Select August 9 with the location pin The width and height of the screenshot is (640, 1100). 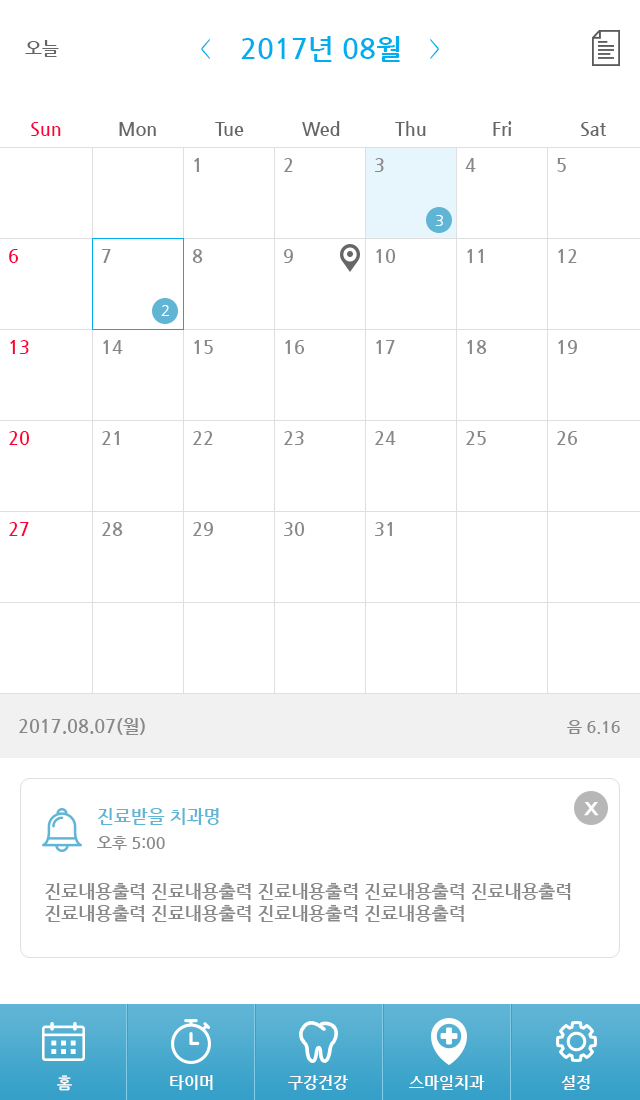(x=320, y=283)
